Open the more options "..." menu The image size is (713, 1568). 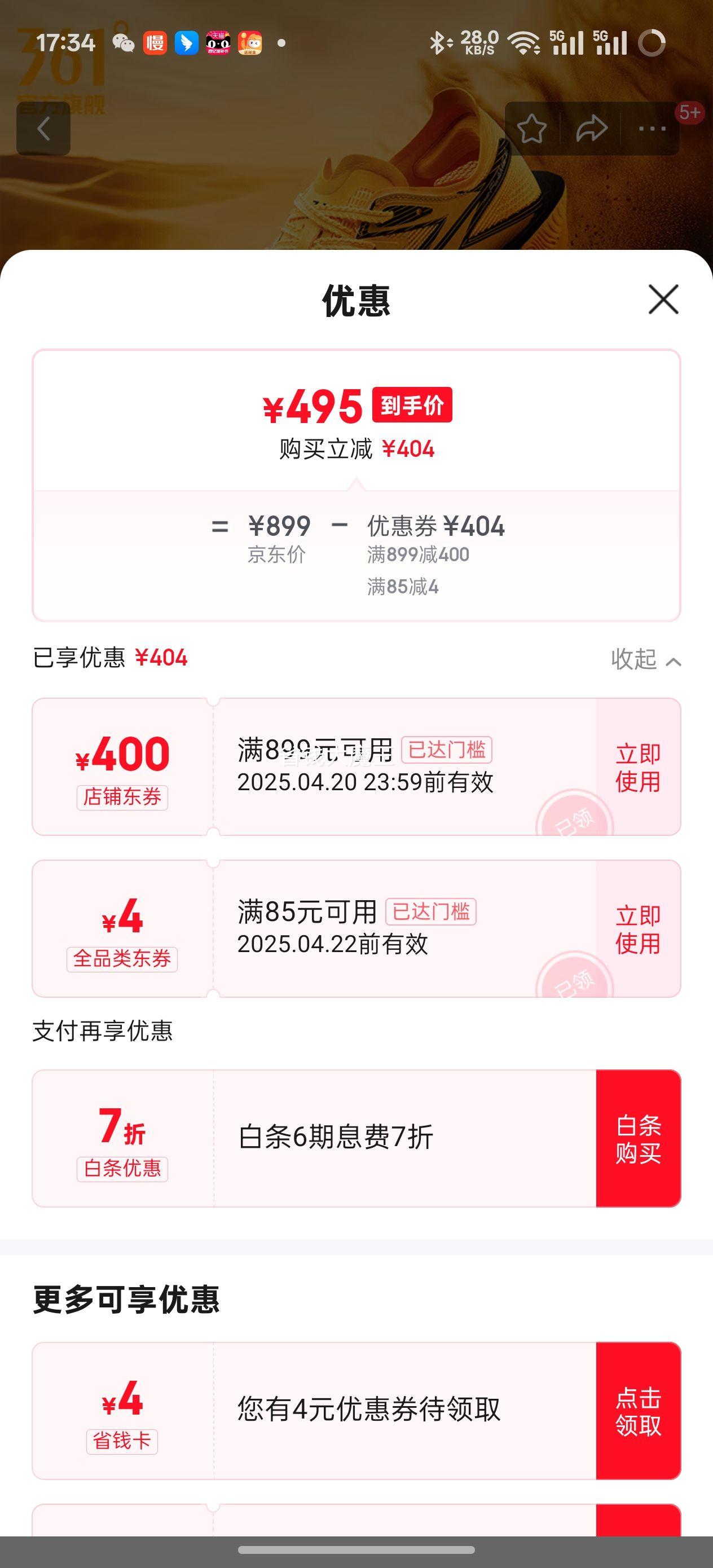pos(651,129)
